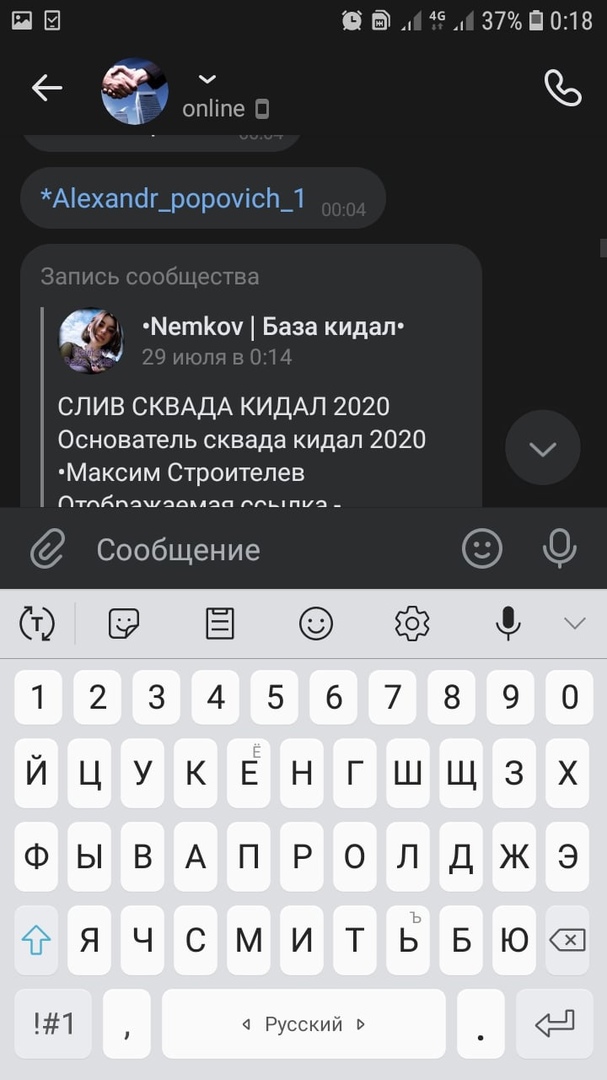Viewport: 607px width, 1080px height.
Task: Switch to the !#1 symbols keyboard
Action: tap(53, 1024)
